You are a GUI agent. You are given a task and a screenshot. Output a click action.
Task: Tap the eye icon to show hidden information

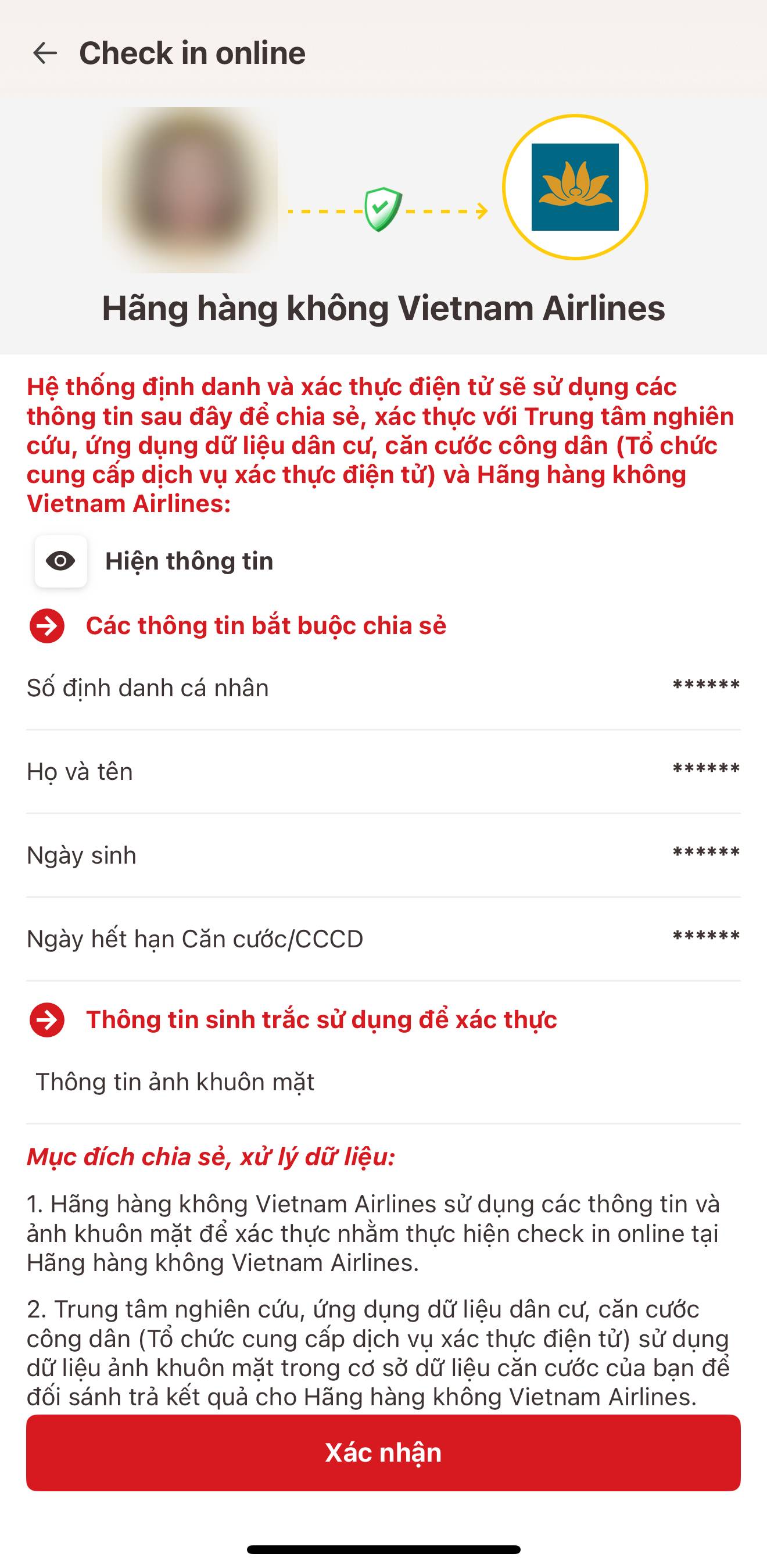coord(61,561)
